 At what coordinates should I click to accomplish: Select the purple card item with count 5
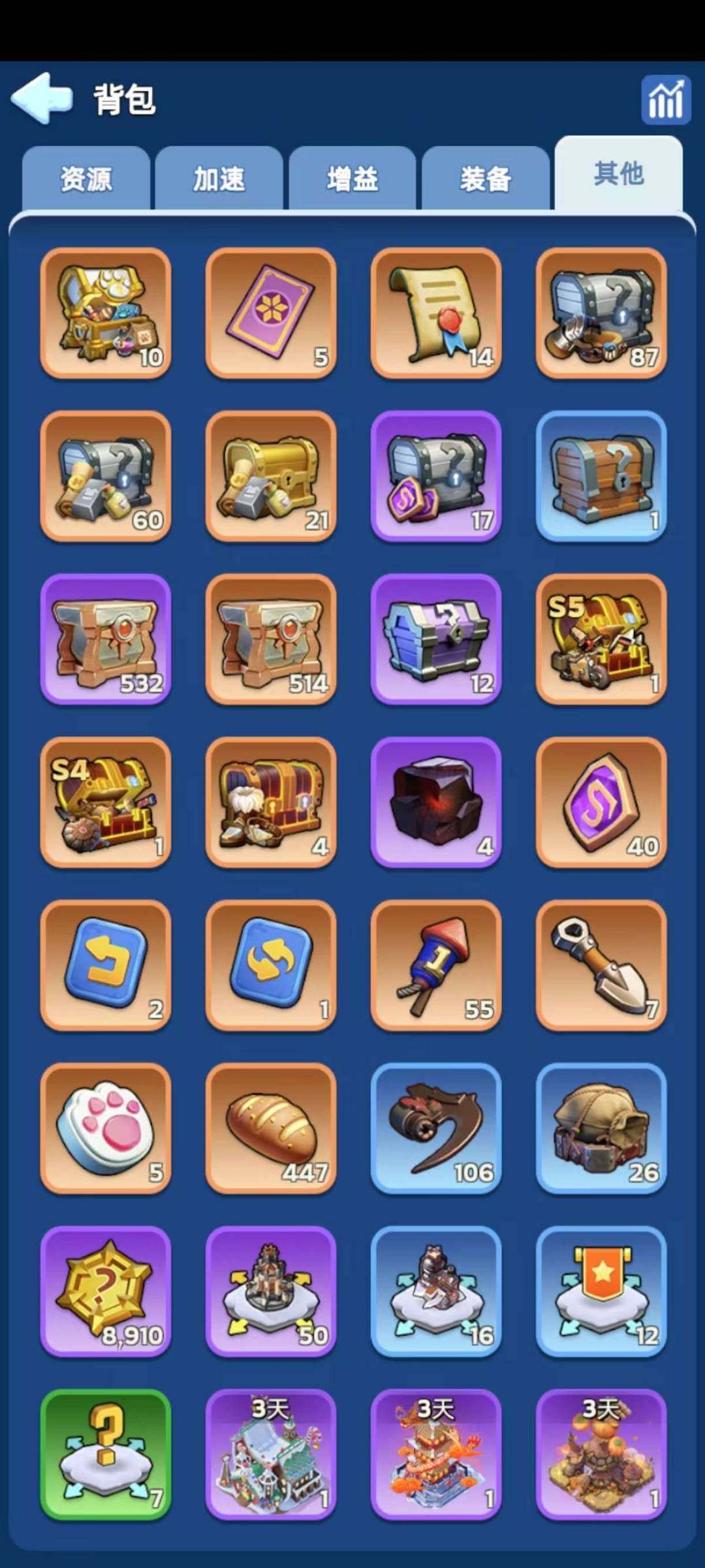point(271,312)
